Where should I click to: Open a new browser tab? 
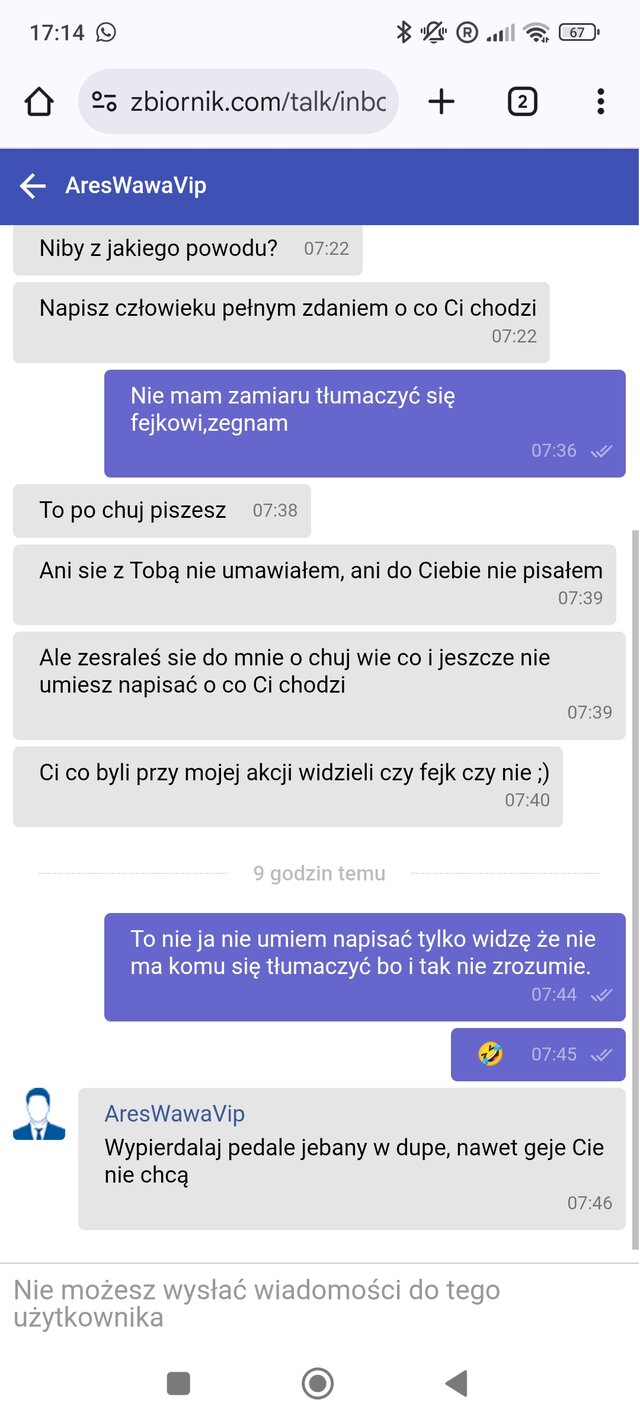[441, 101]
